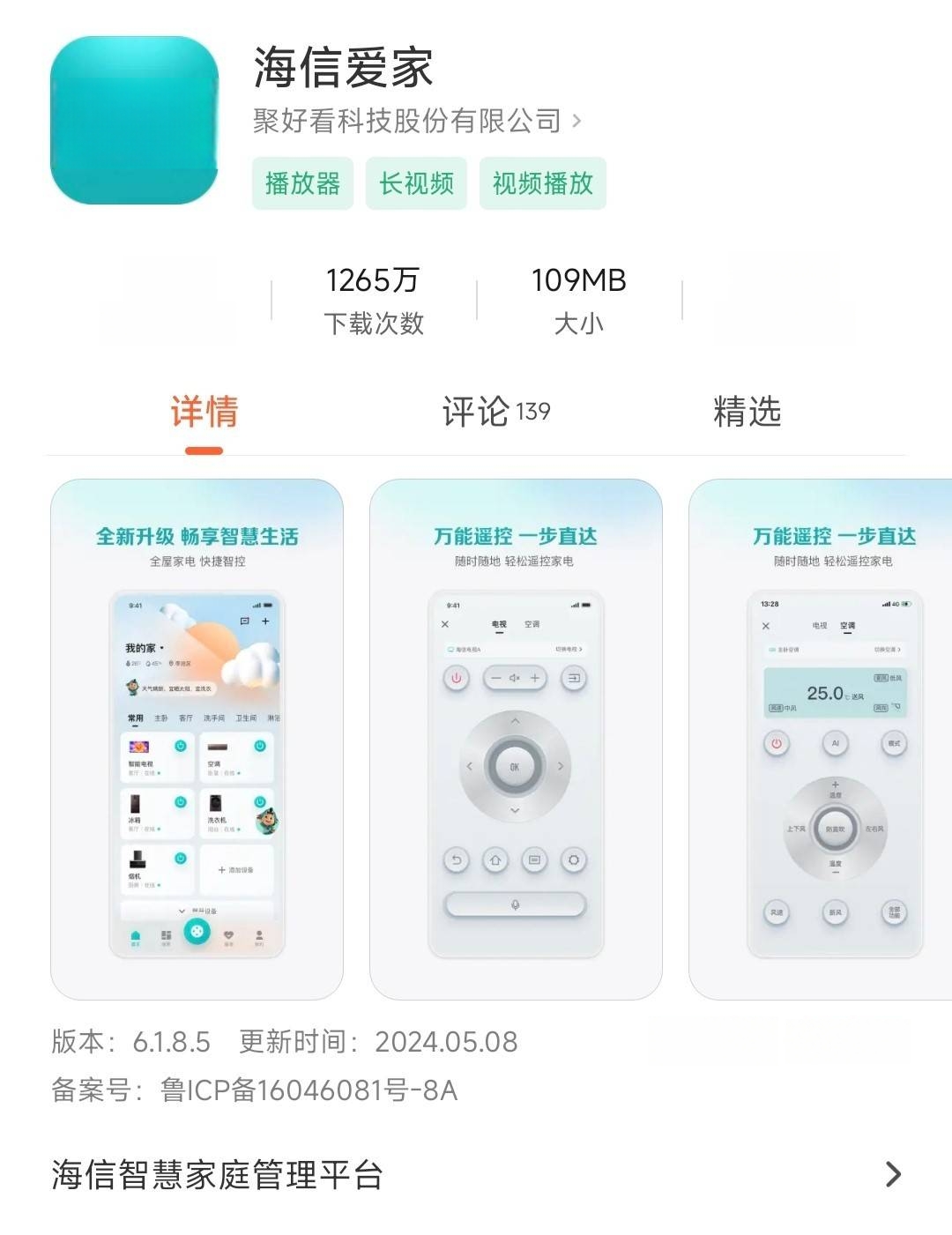Screen dimensions: 952x1235
Task: Select the 播放器 tag chip
Action: coord(302,183)
